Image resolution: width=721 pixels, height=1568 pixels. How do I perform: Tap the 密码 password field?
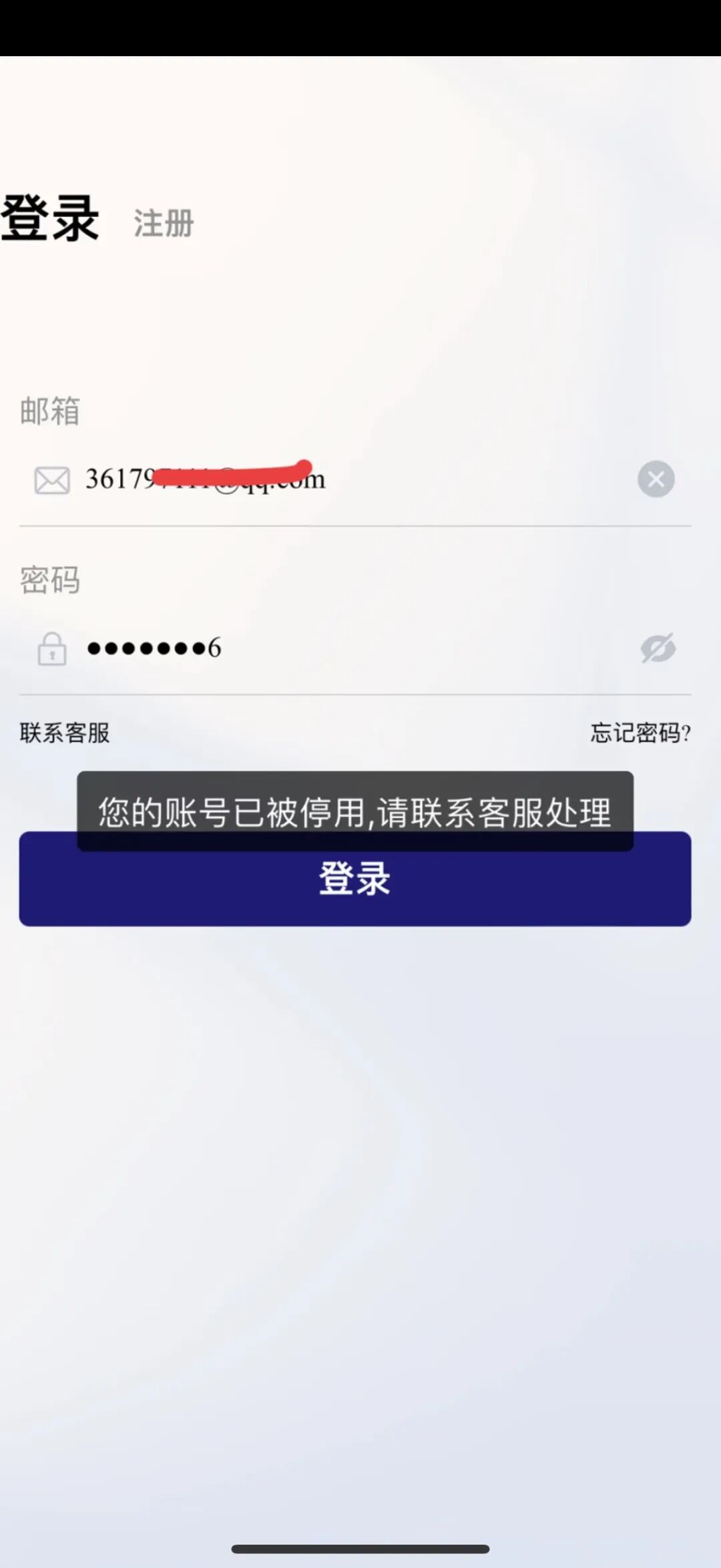pyautogui.click(x=347, y=648)
